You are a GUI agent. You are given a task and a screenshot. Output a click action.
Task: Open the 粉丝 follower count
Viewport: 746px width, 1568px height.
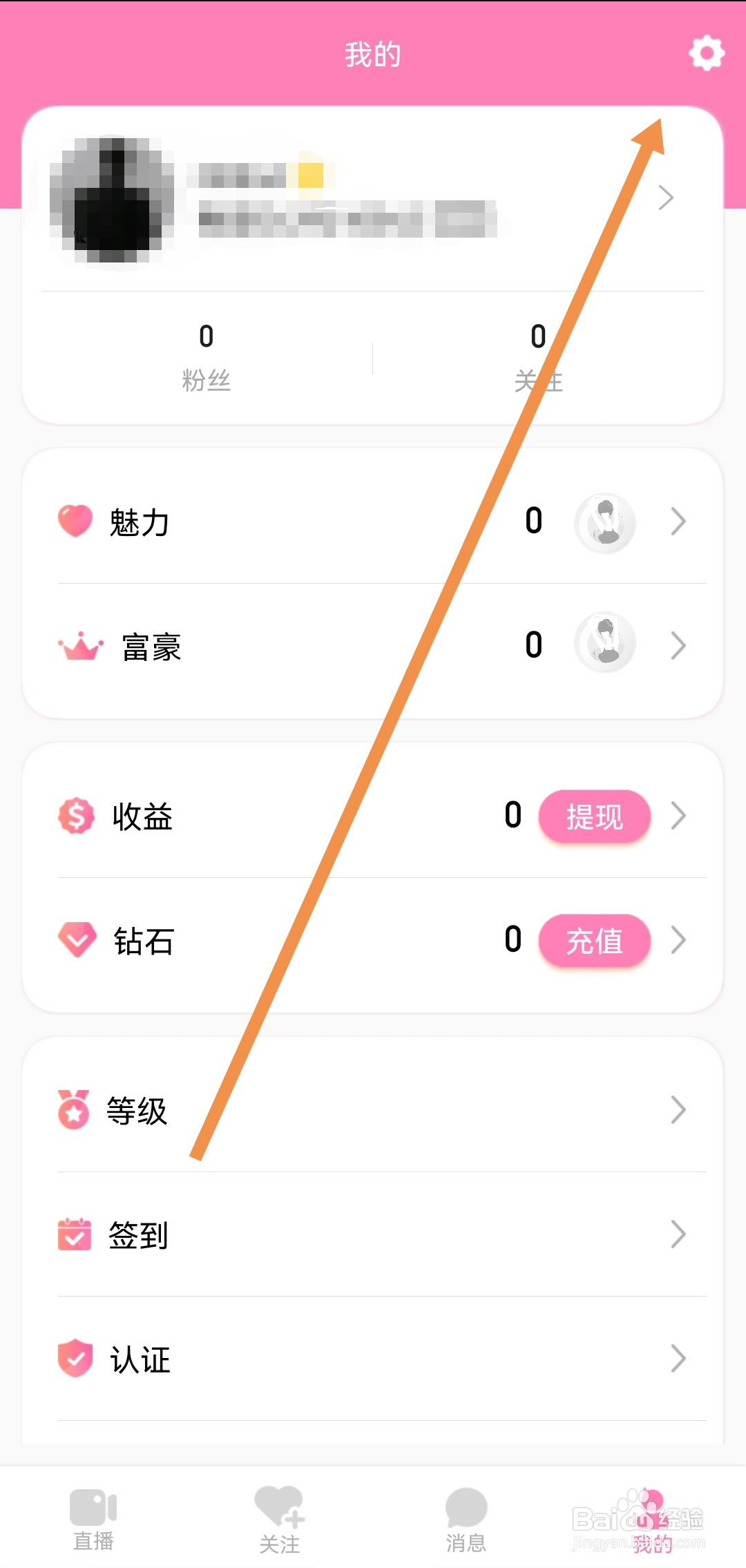(207, 356)
